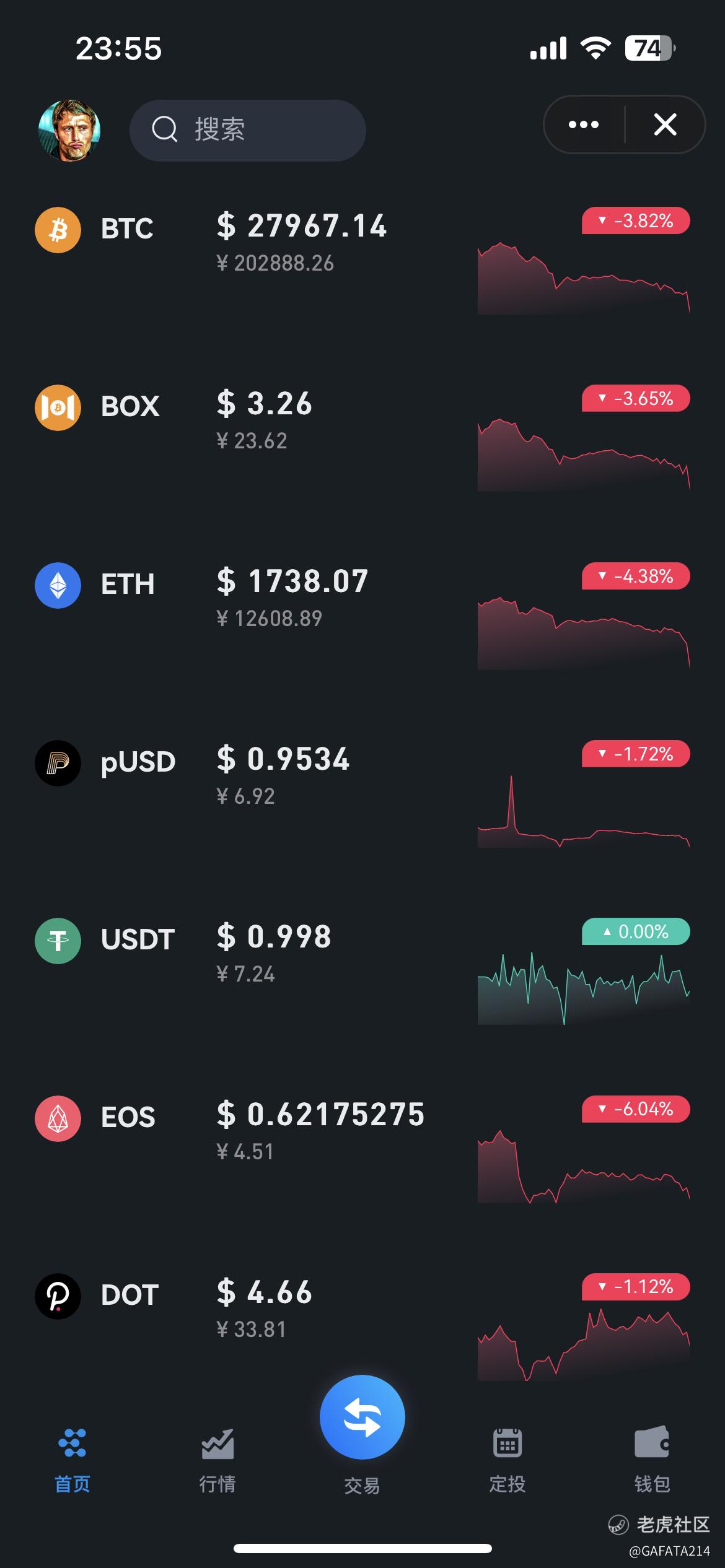725x1568 pixels.
Task: Open the profile avatar
Action: click(x=69, y=131)
